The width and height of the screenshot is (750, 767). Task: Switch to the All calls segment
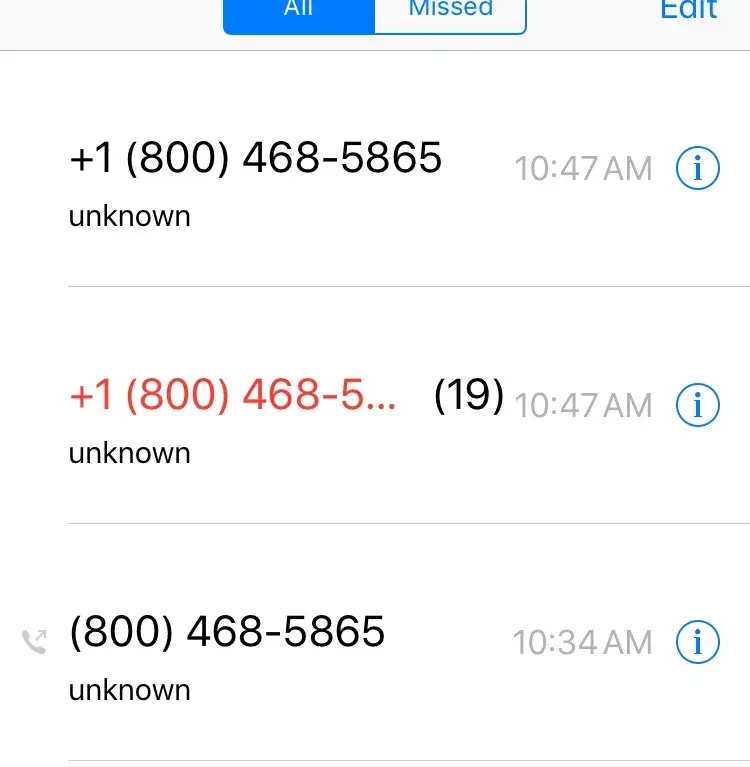pos(298,12)
